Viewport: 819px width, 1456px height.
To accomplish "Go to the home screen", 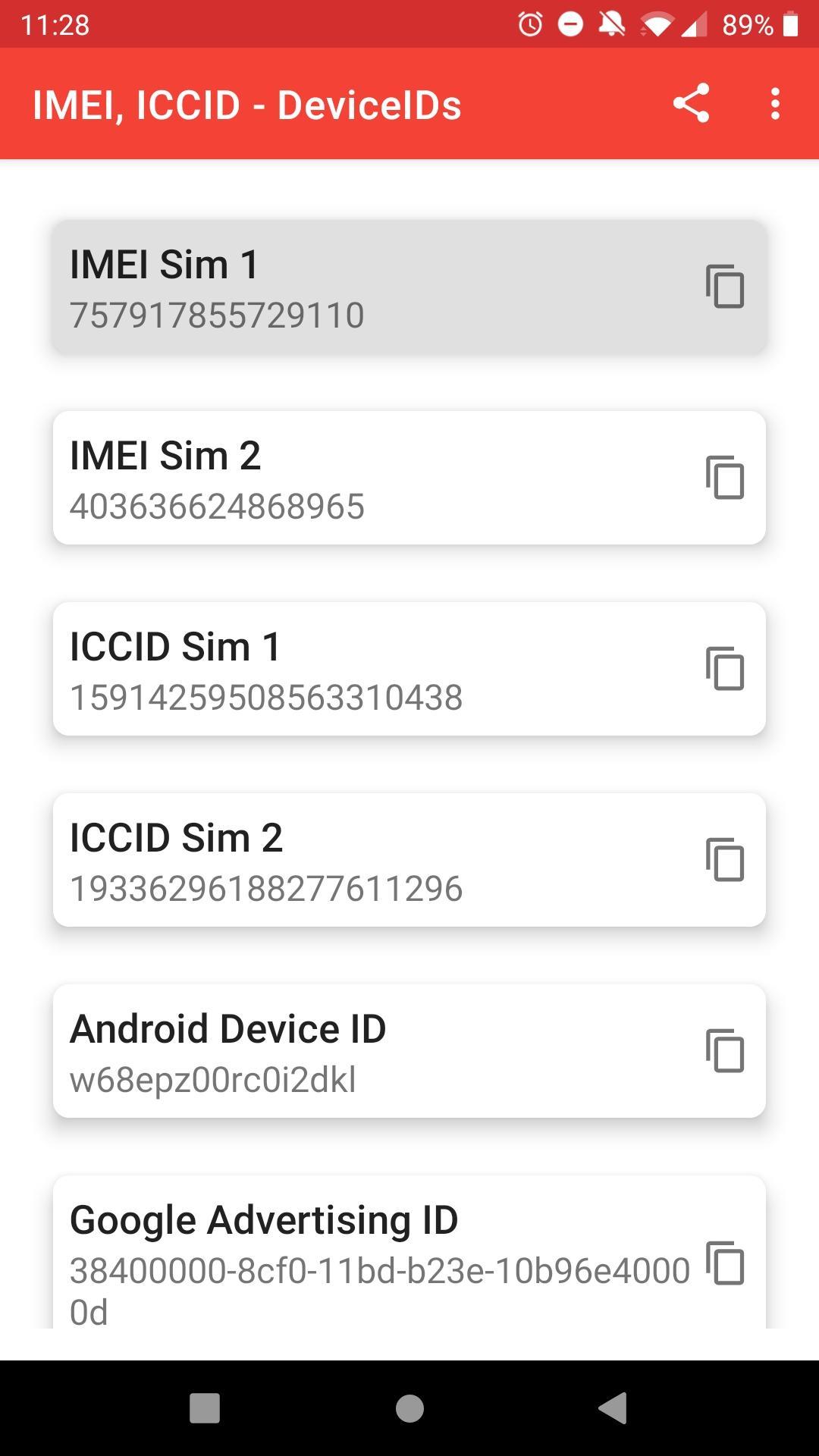I will tap(409, 1408).
